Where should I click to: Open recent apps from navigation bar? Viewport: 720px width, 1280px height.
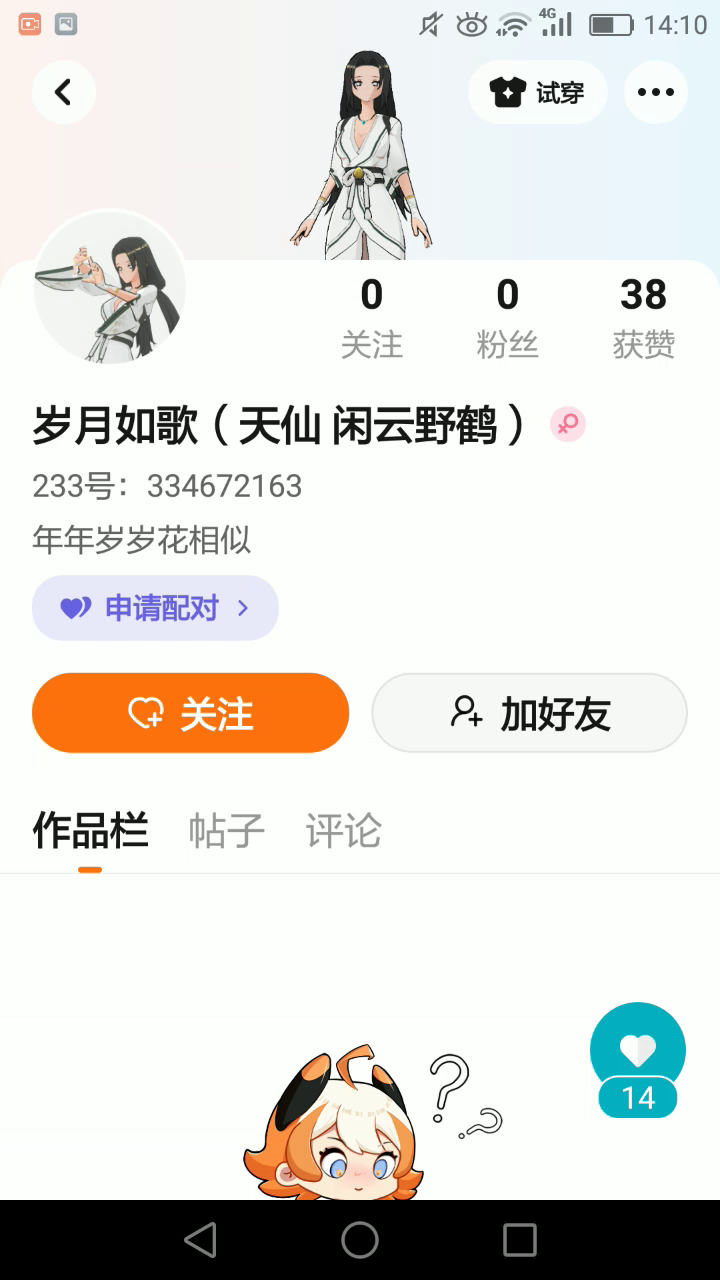(x=519, y=1240)
